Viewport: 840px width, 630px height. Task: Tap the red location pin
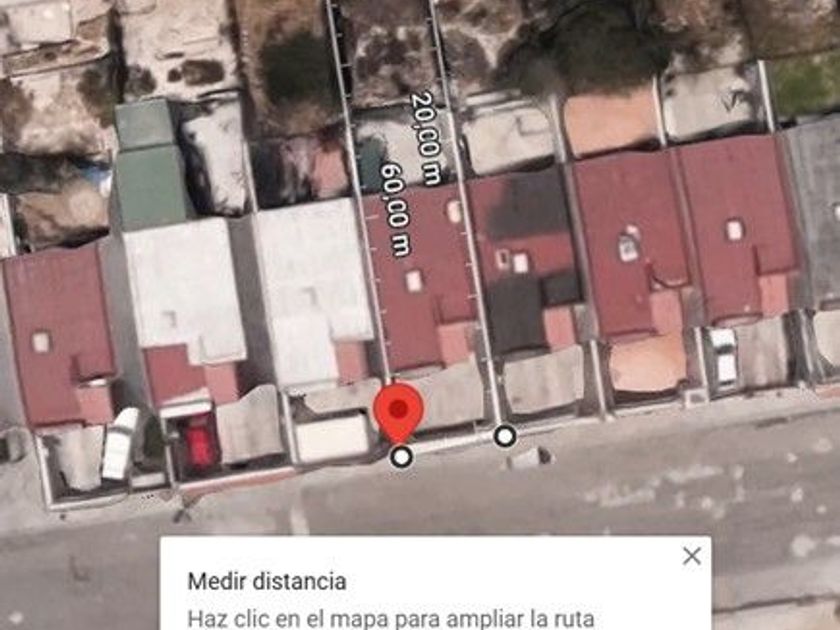[x=399, y=410]
